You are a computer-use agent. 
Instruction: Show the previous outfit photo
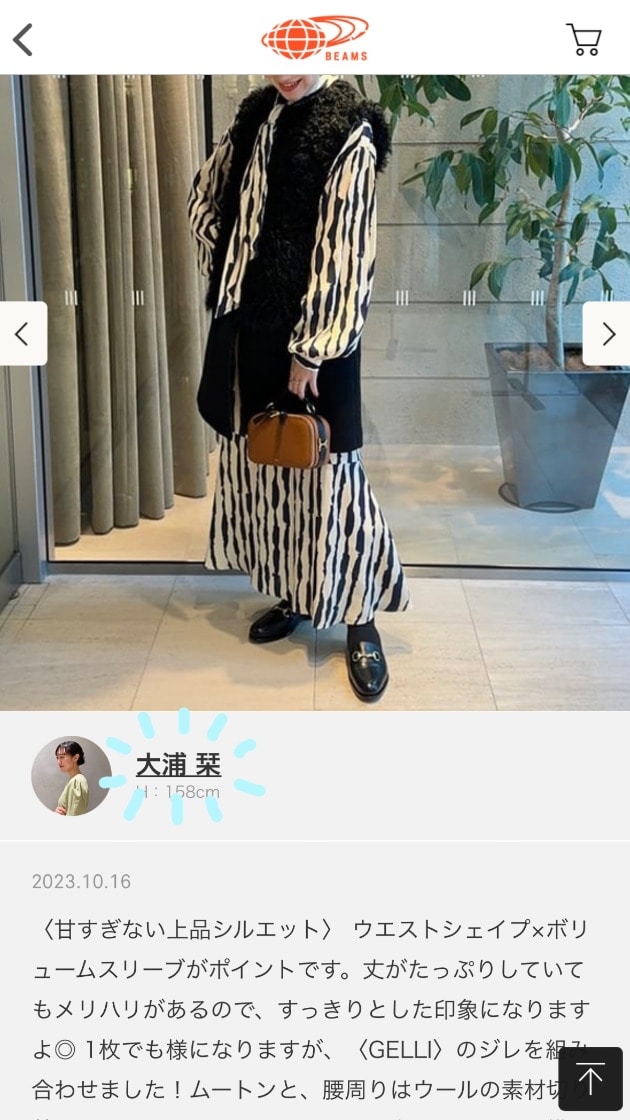click(22, 334)
